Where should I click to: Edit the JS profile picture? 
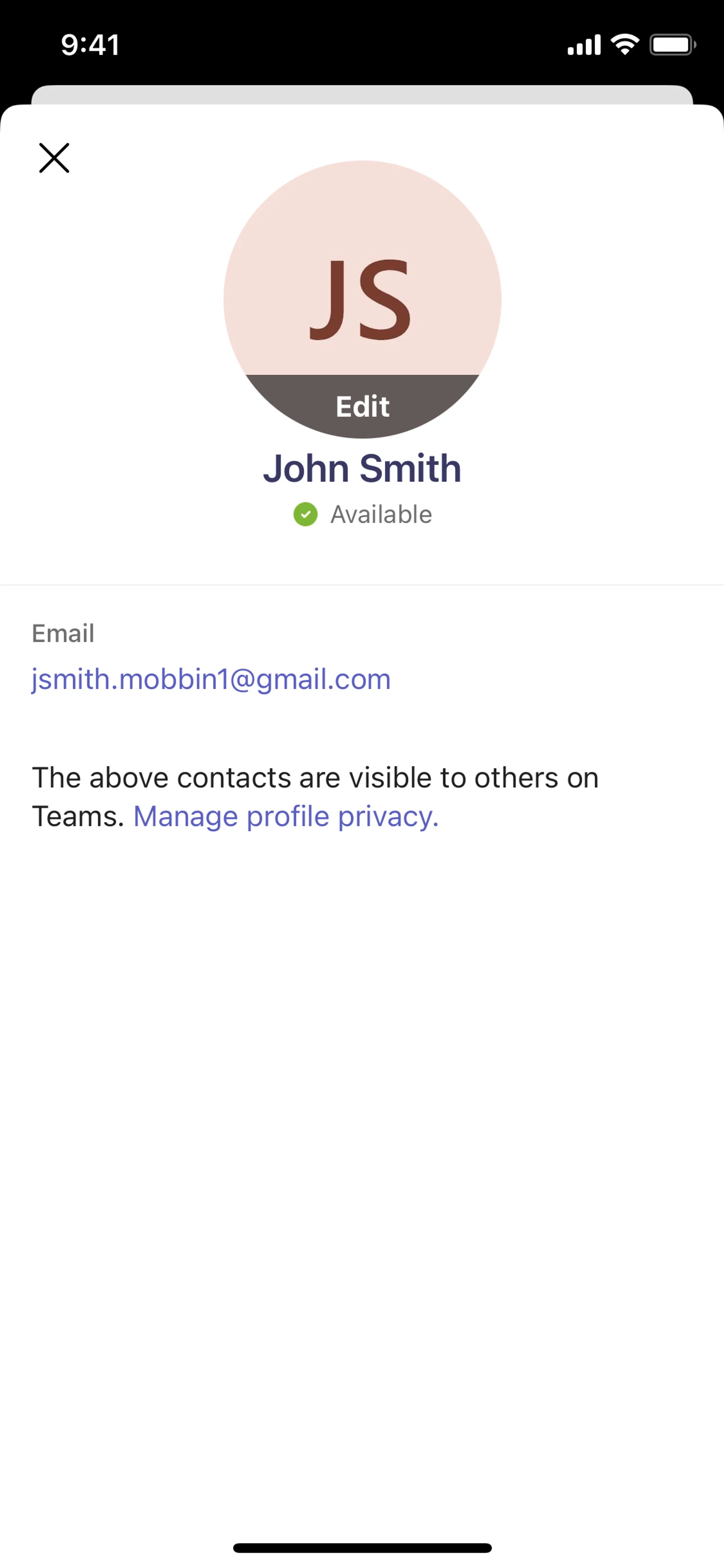click(362, 405)
